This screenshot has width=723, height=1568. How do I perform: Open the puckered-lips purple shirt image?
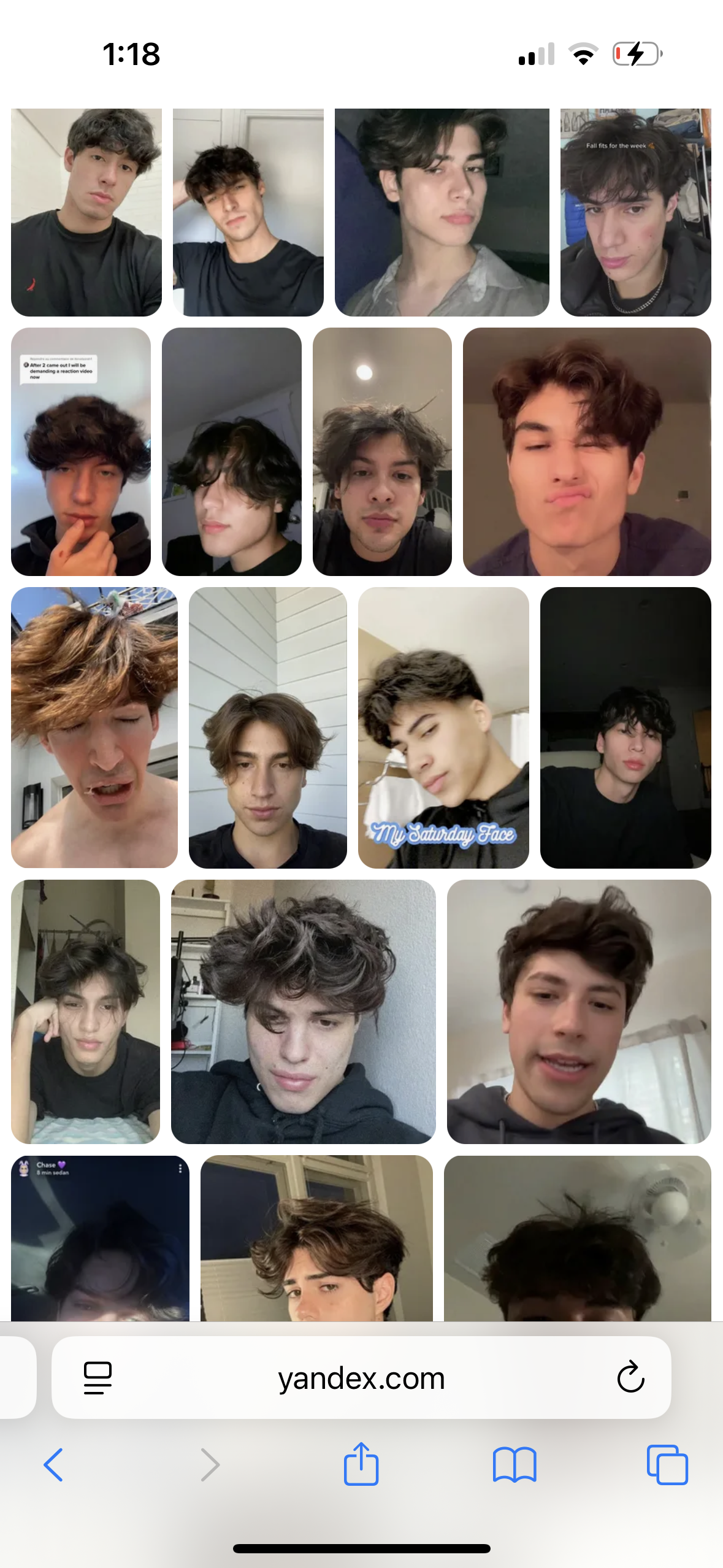587,452
